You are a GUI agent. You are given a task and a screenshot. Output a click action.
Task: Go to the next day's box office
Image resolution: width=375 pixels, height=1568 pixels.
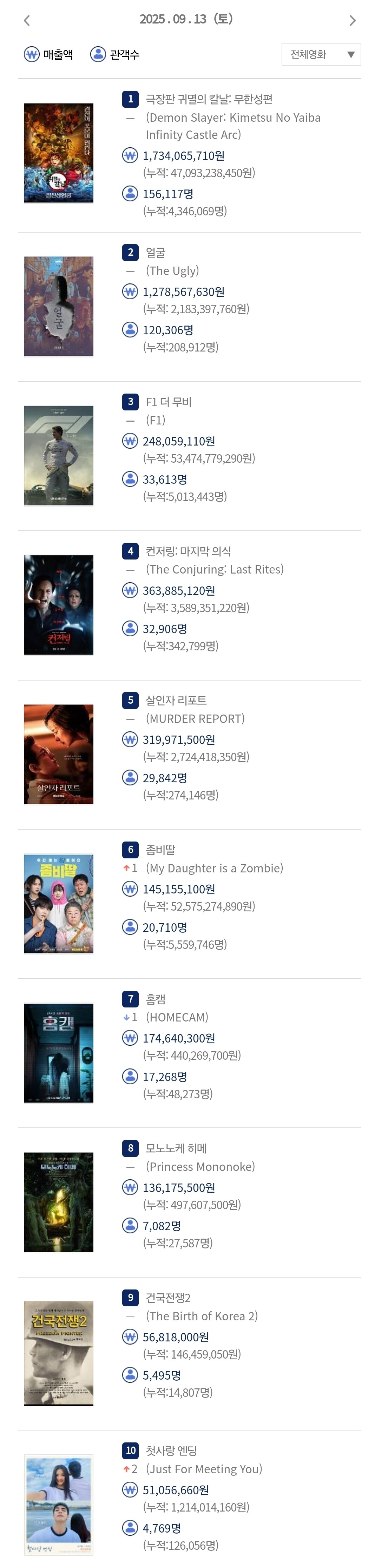(x=352, y=21)
